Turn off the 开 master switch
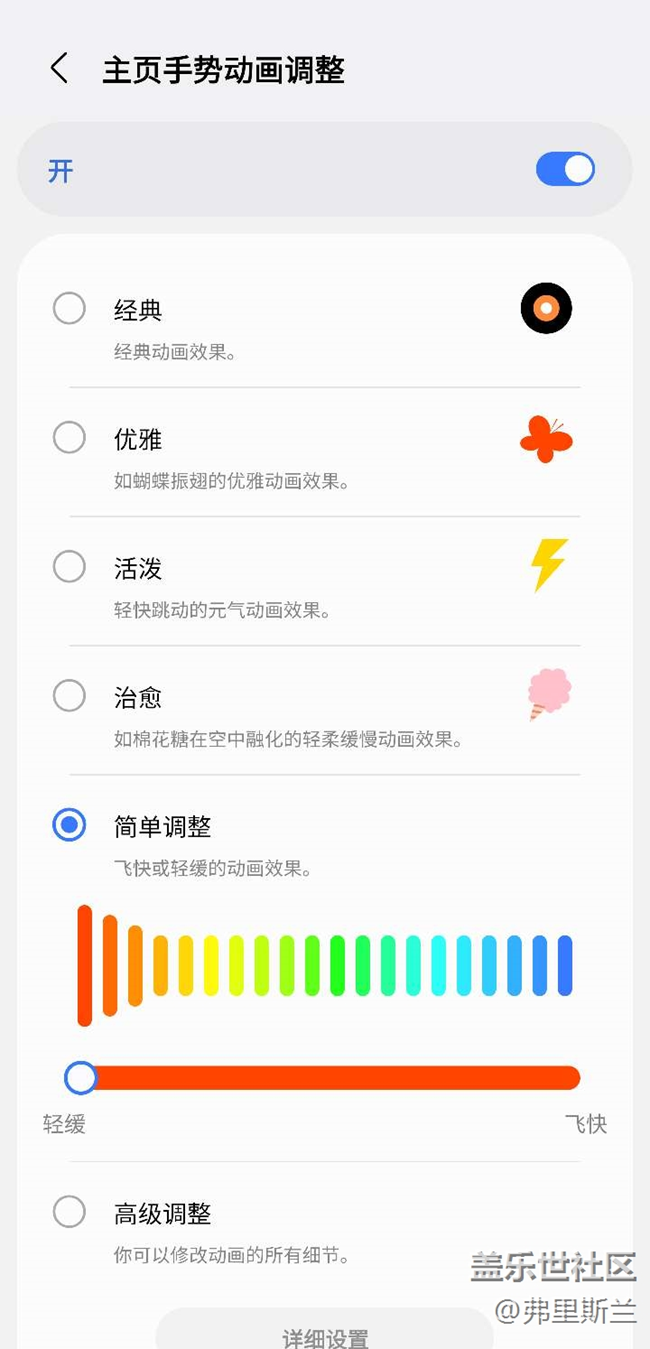Screen dimensions: 650x1349 click(x=565, y=170)
